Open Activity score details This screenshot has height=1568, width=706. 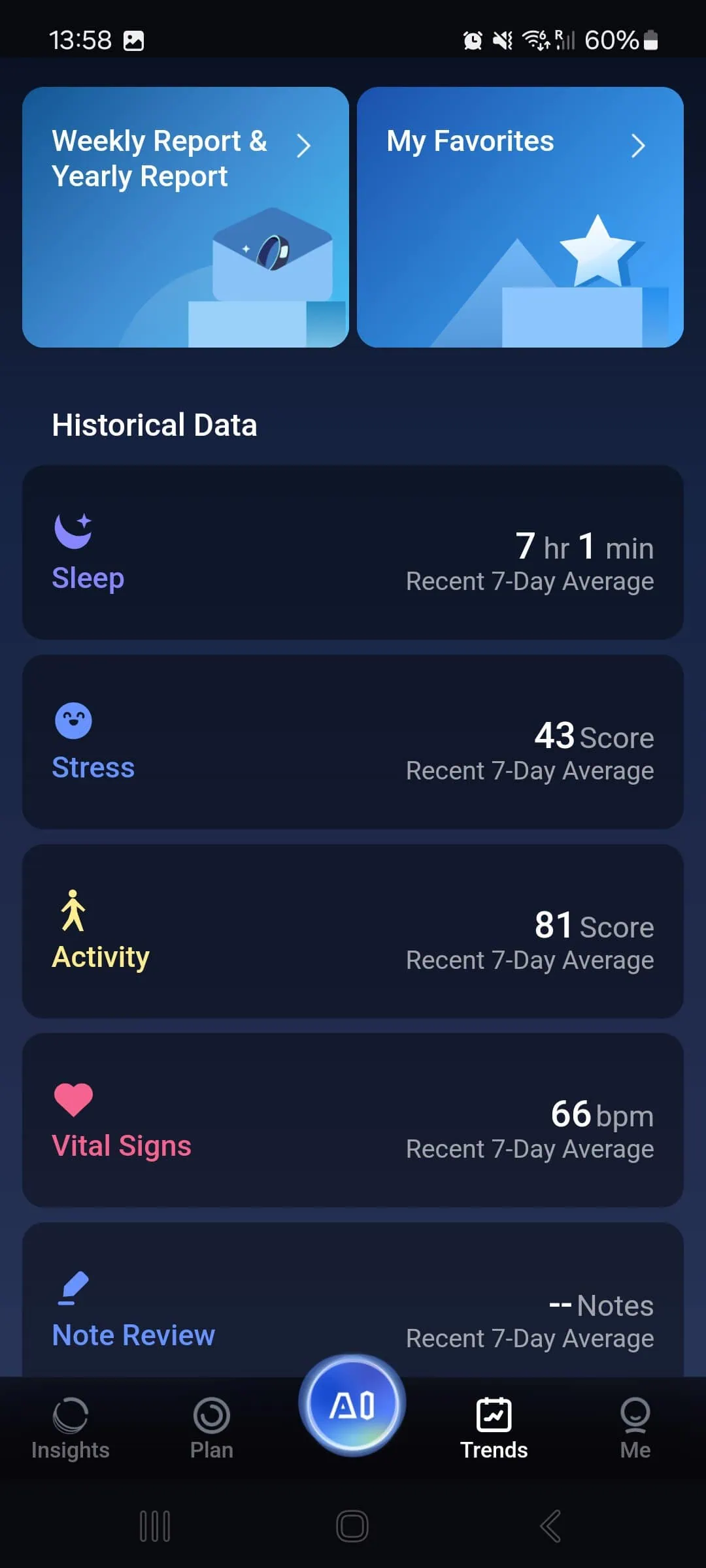pos(353,931)
